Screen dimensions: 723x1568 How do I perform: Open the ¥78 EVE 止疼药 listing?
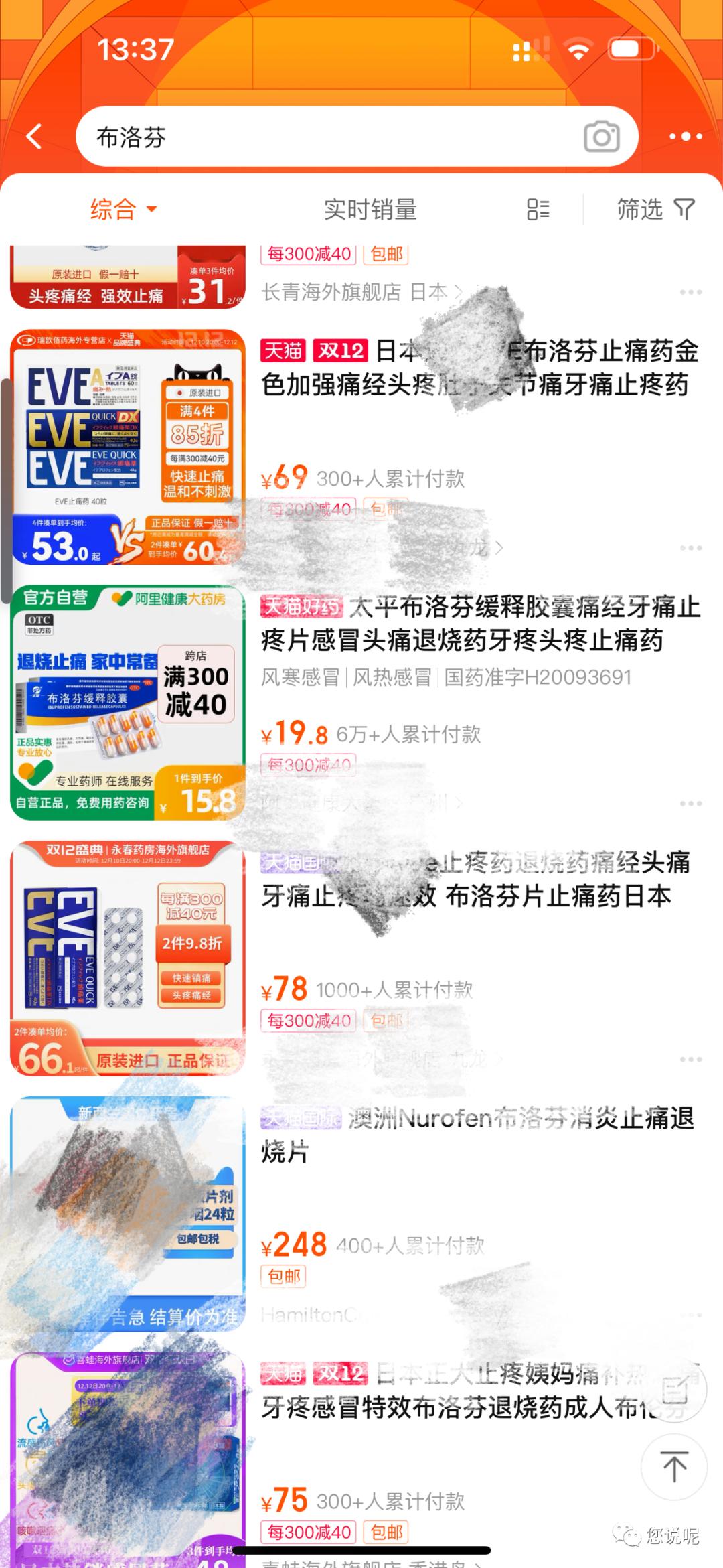479,880
